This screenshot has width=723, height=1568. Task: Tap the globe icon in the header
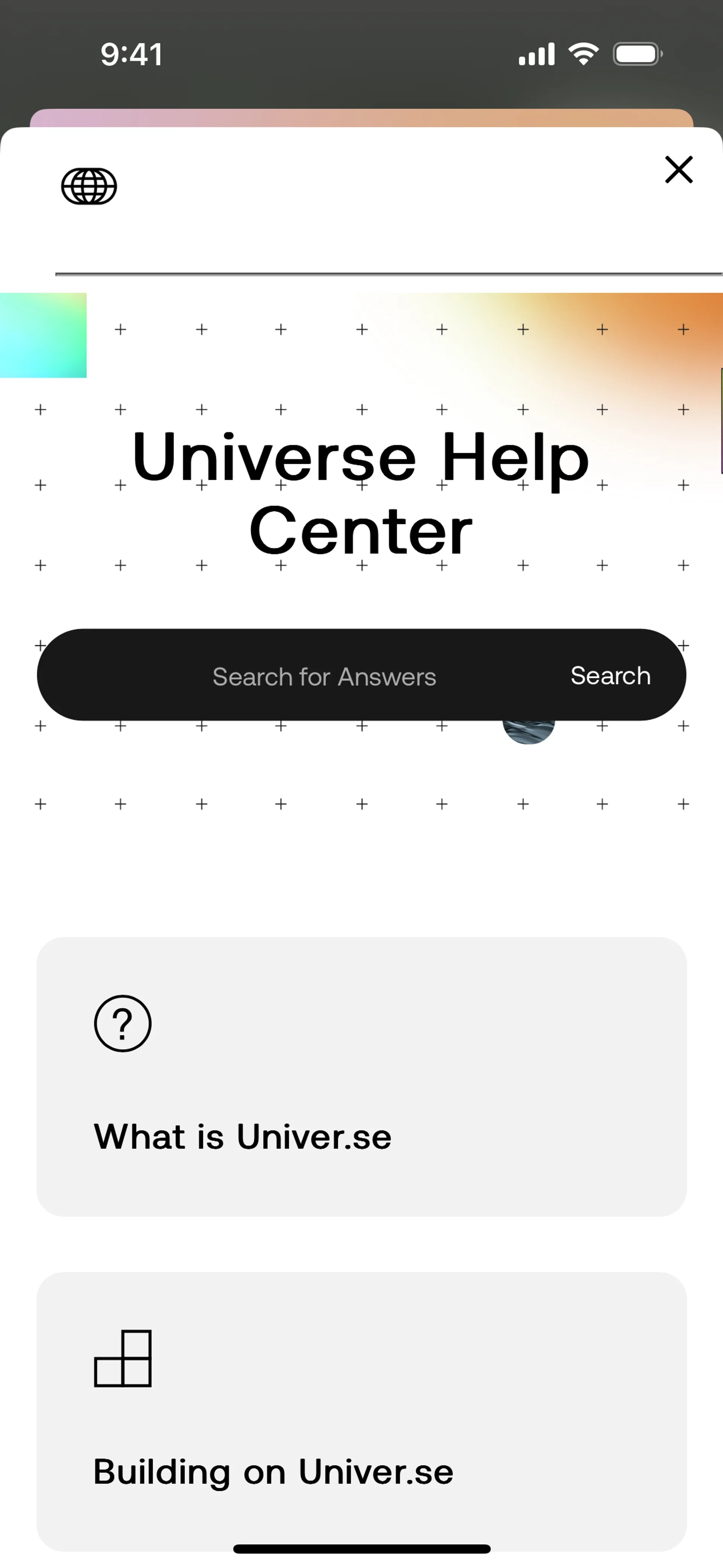click(x=89, y=186)
